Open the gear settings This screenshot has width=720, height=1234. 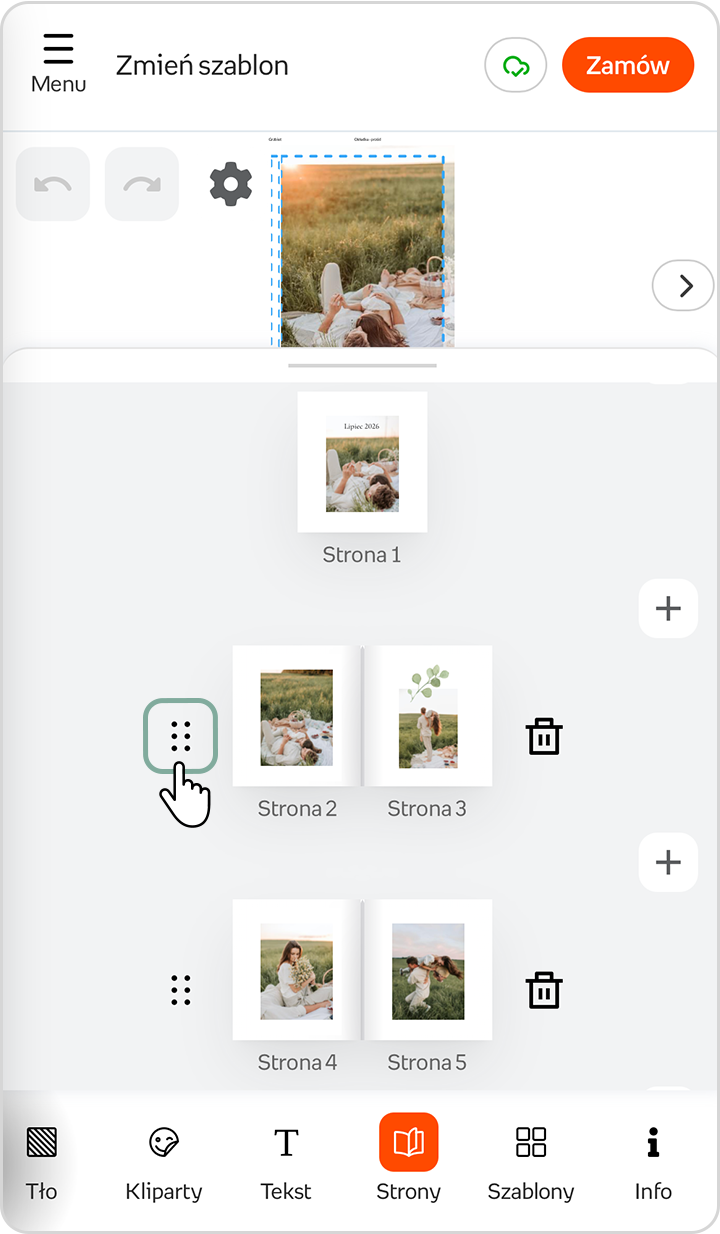[x=231, y=185]
